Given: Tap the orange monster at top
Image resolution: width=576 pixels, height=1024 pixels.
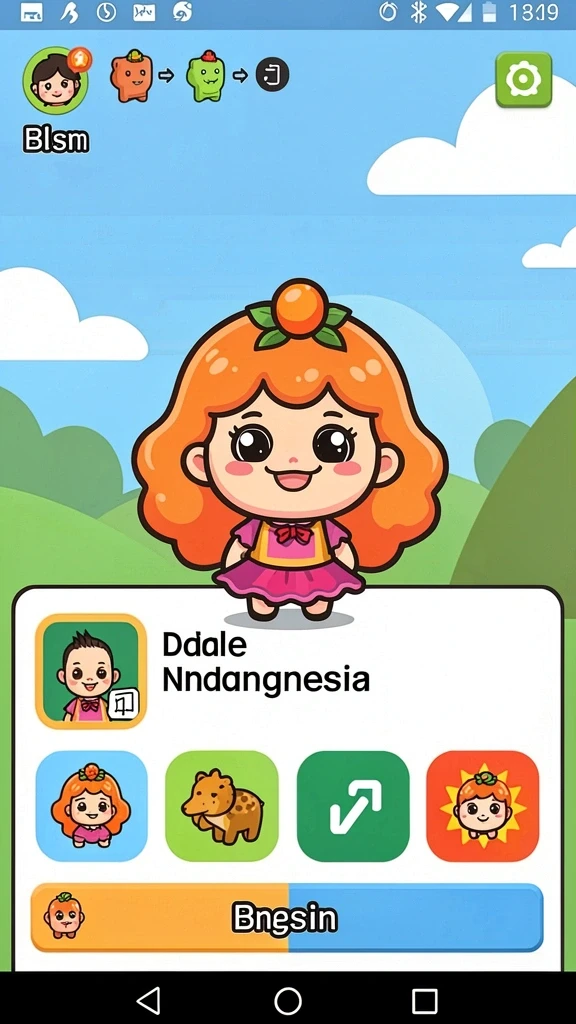Looking at the screenshot, I should tap(131, 76).
